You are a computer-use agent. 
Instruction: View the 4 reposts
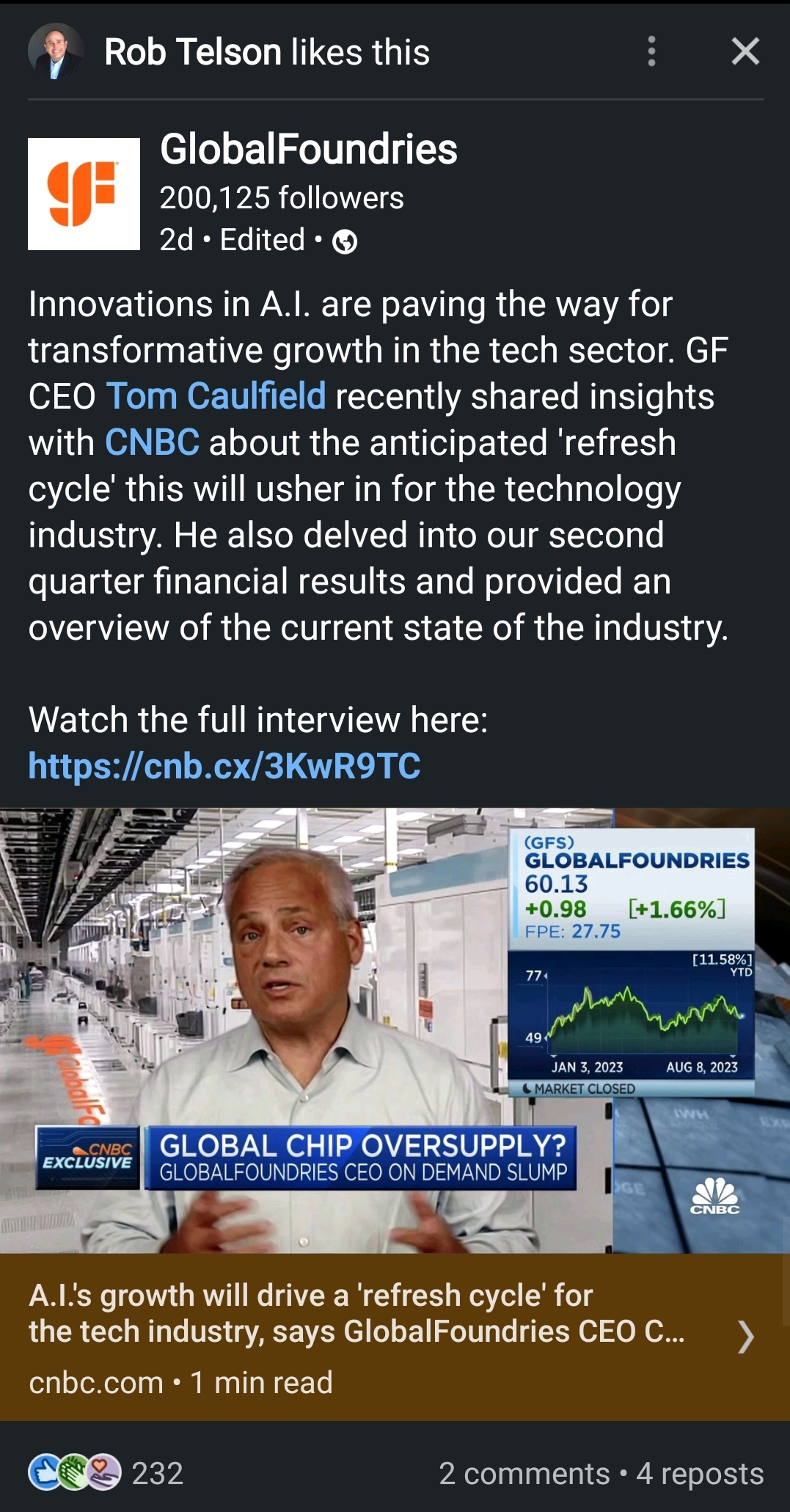coord(700,1473)
